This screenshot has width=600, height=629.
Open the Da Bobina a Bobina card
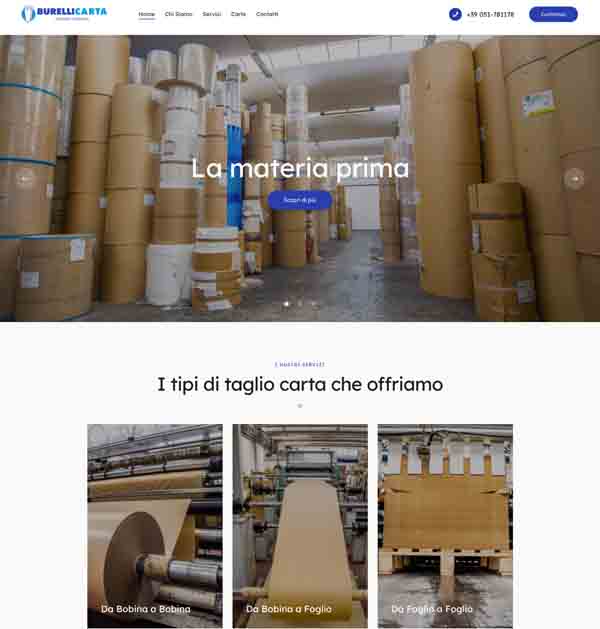pyautogui.click(x=154, y=525)
